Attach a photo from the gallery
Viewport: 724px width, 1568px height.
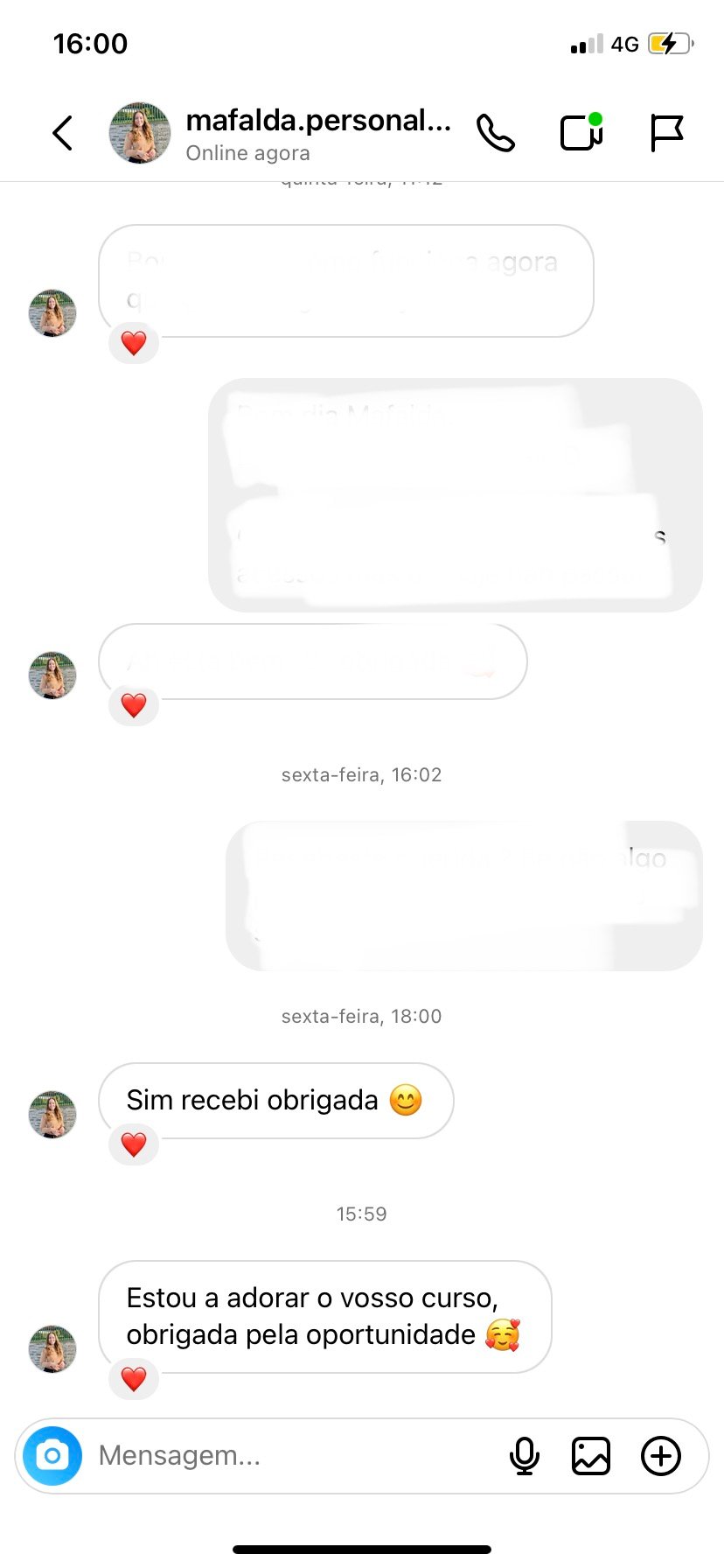591,1456
